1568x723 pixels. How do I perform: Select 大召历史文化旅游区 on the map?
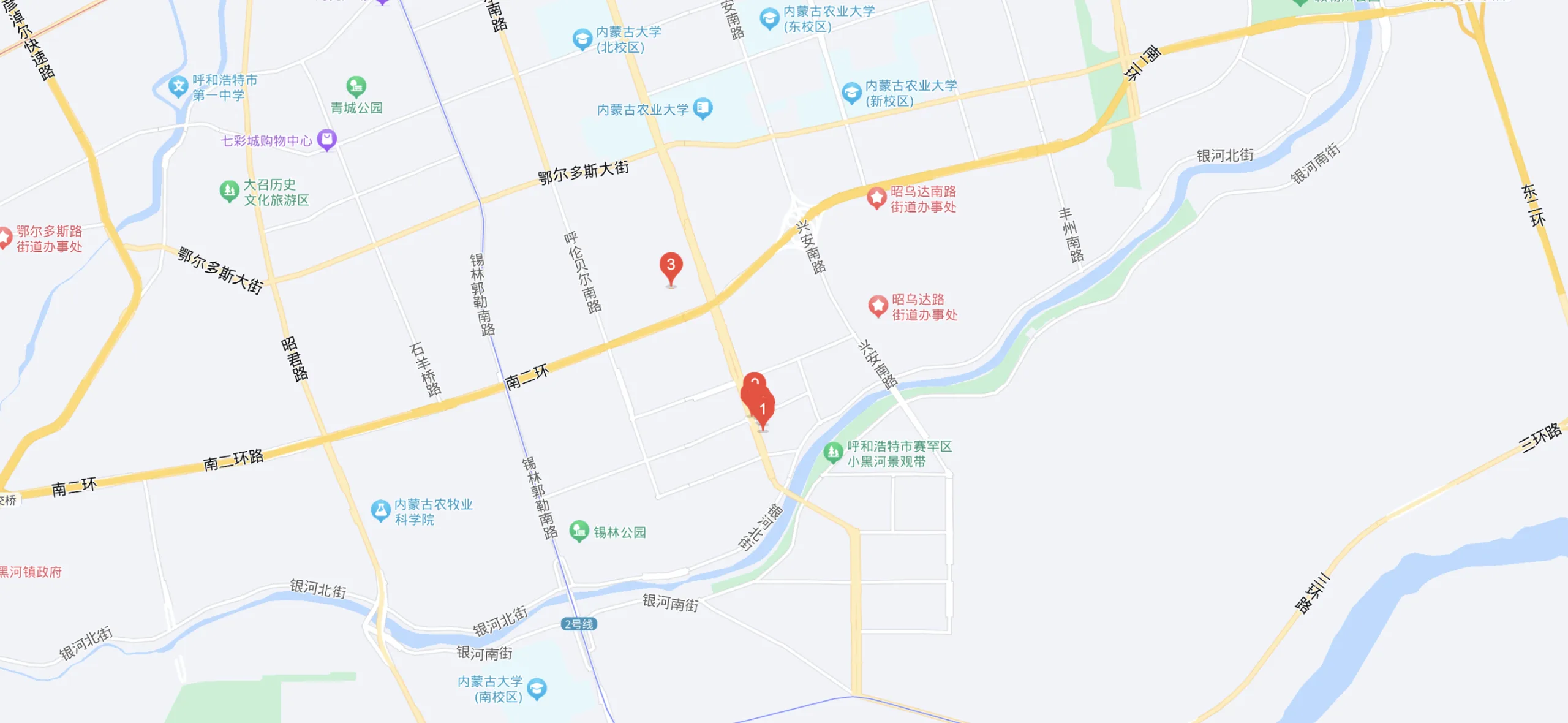(229, 191)
